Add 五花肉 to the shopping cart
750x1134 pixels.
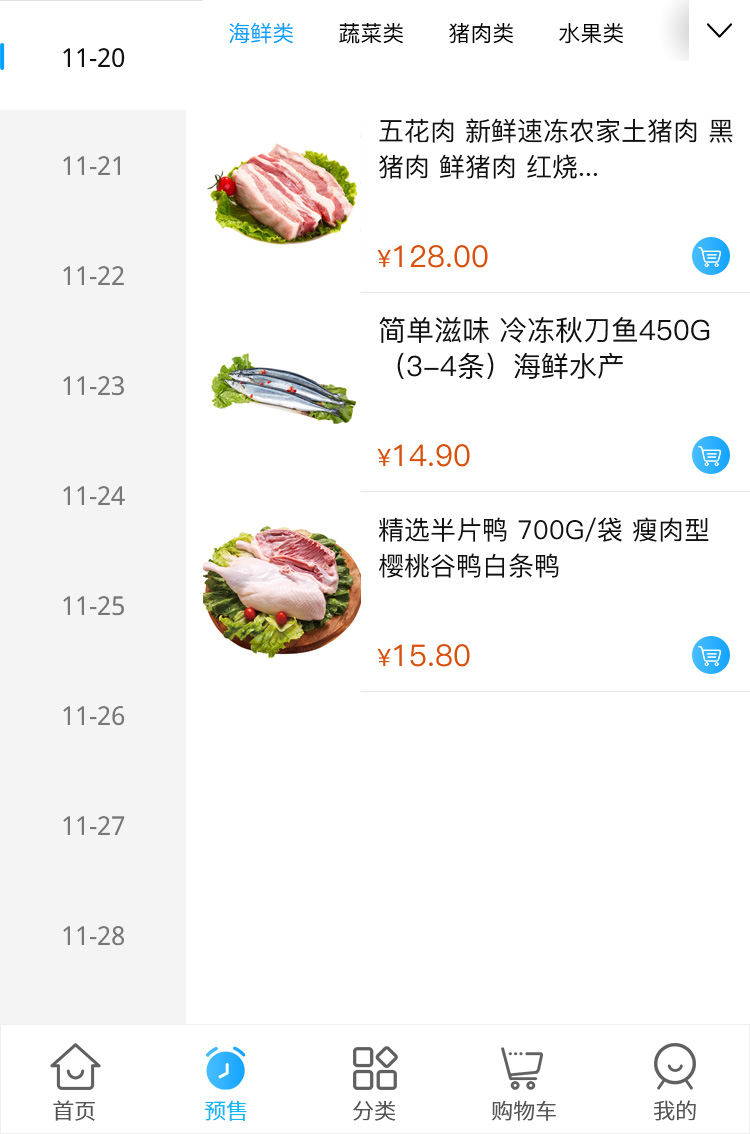[x=710, y=256]
